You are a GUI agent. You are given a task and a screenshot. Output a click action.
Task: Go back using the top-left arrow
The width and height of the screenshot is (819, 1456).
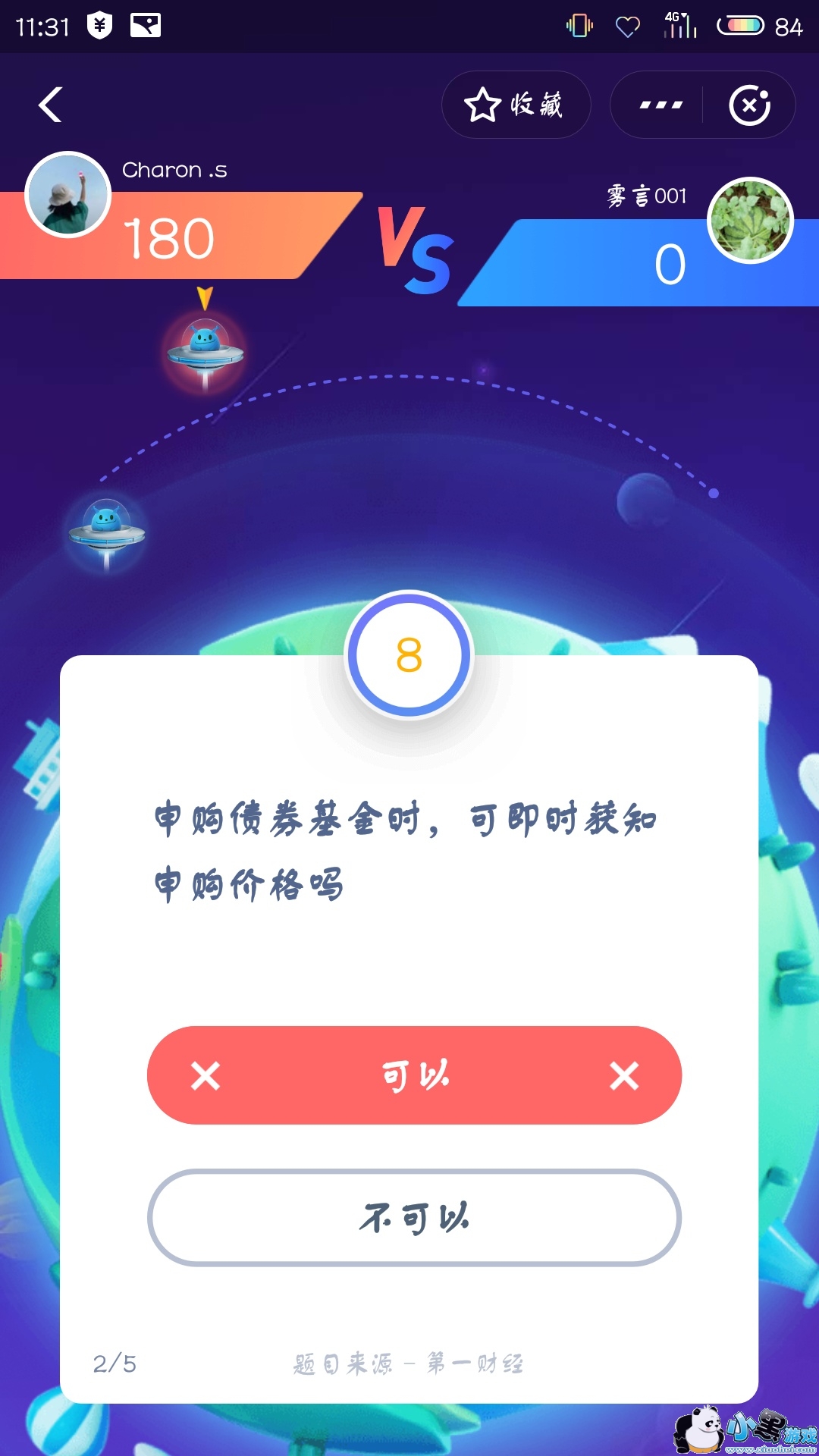tap(50, 105)
